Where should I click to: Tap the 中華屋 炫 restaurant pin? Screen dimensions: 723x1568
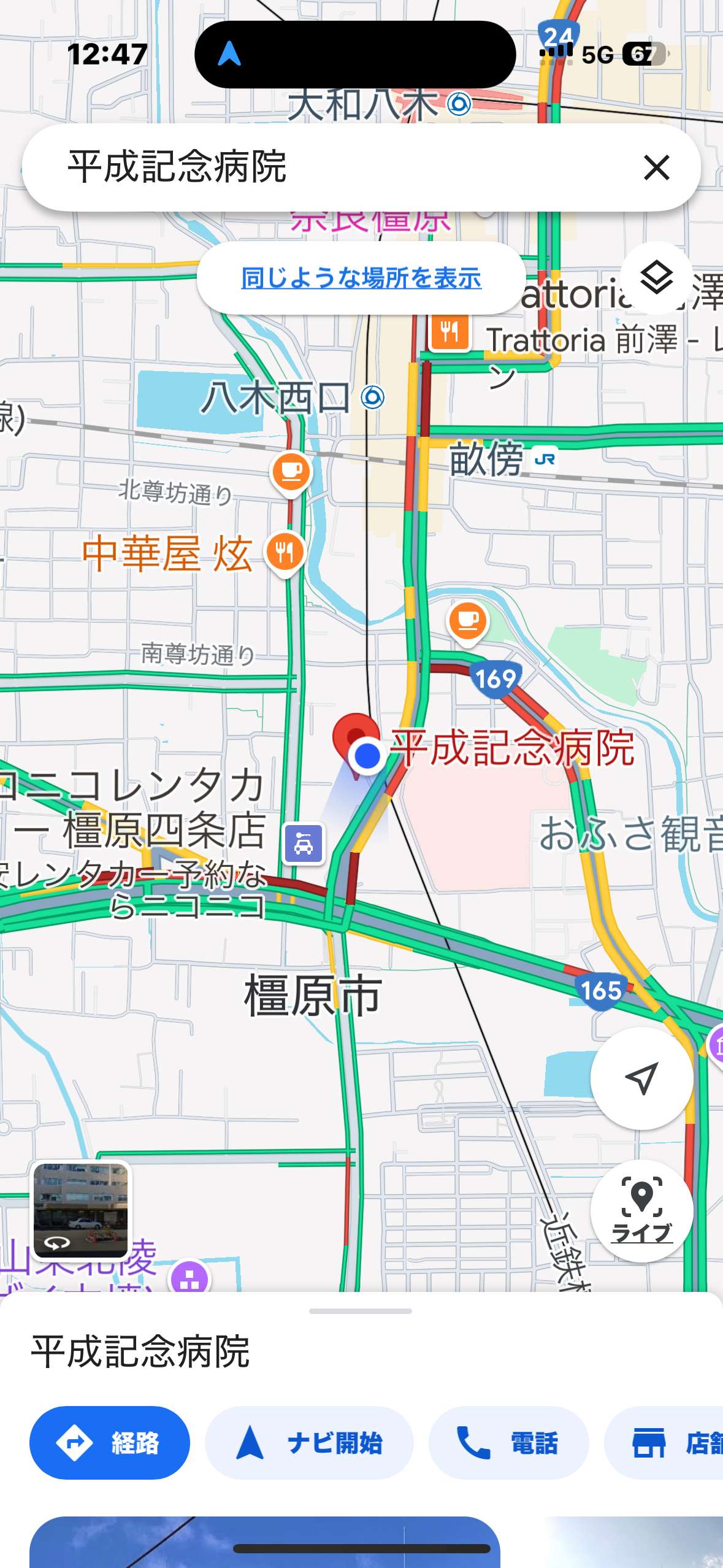click(285, 552)
